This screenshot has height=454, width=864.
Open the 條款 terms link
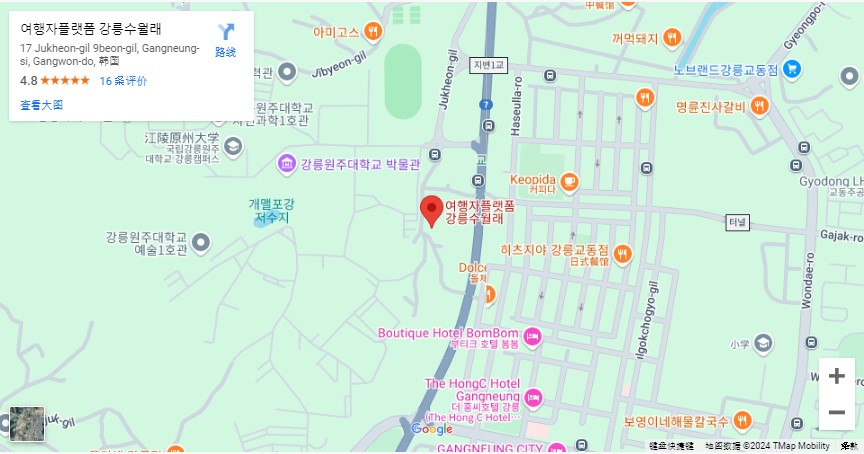[848, 446]
